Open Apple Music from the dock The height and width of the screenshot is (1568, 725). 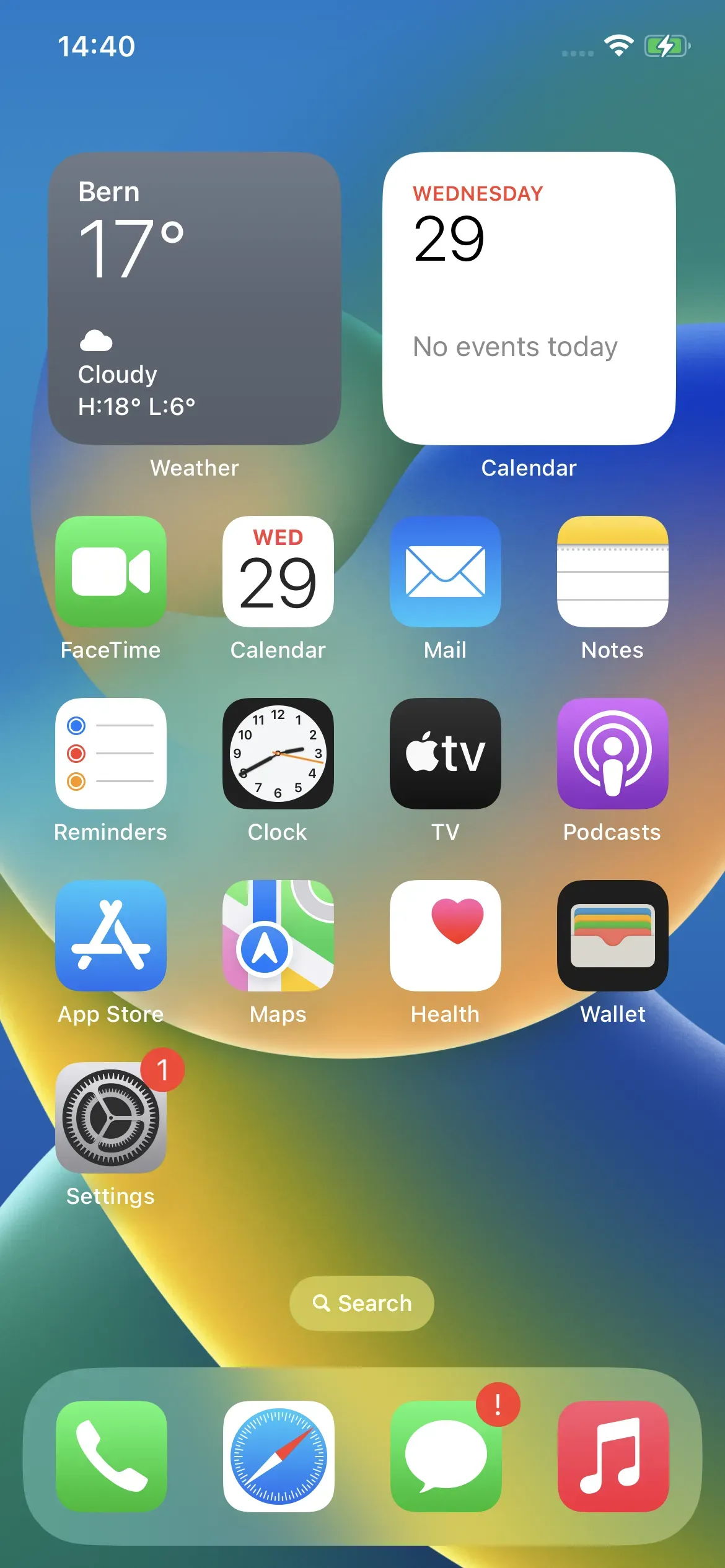pos(612,1455)
